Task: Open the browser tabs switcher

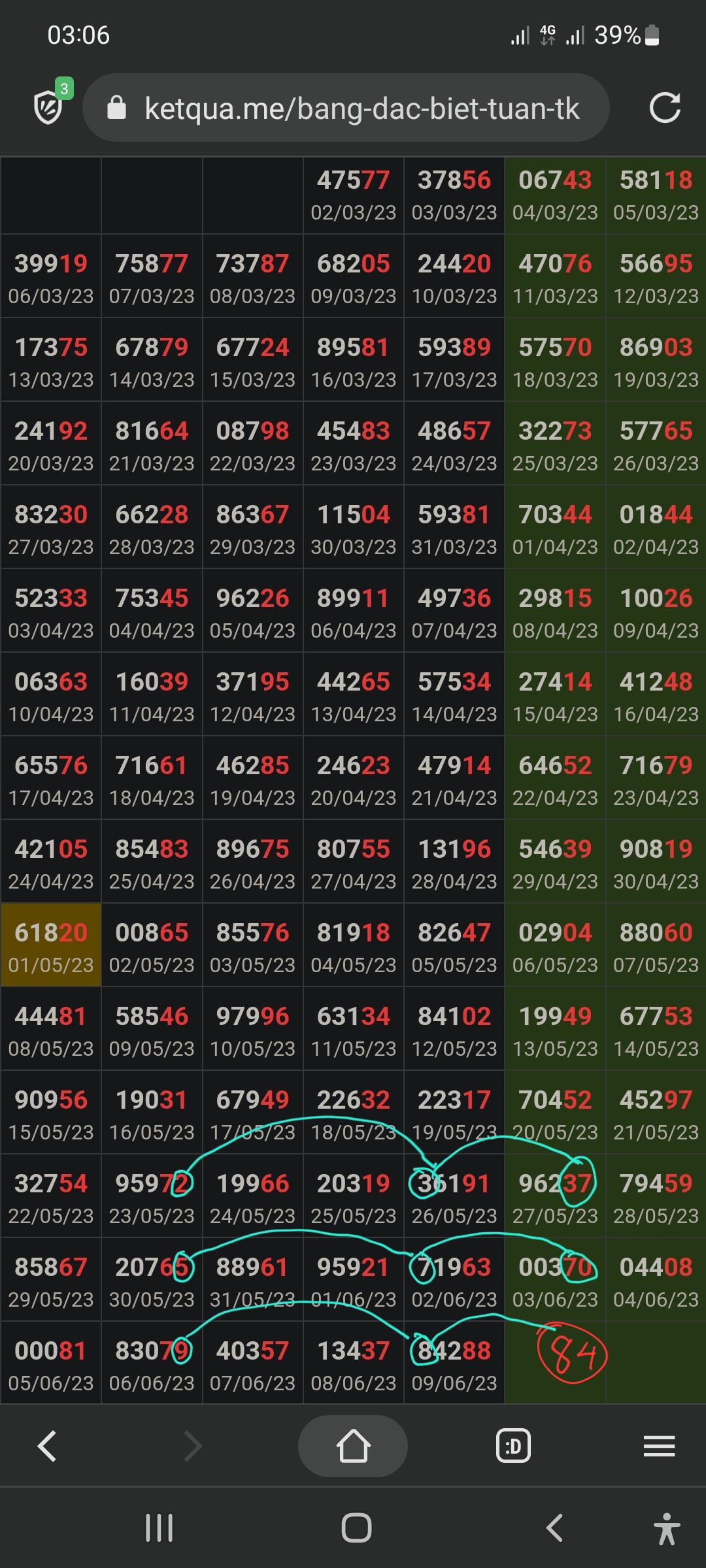Action: pos(513,1446)
